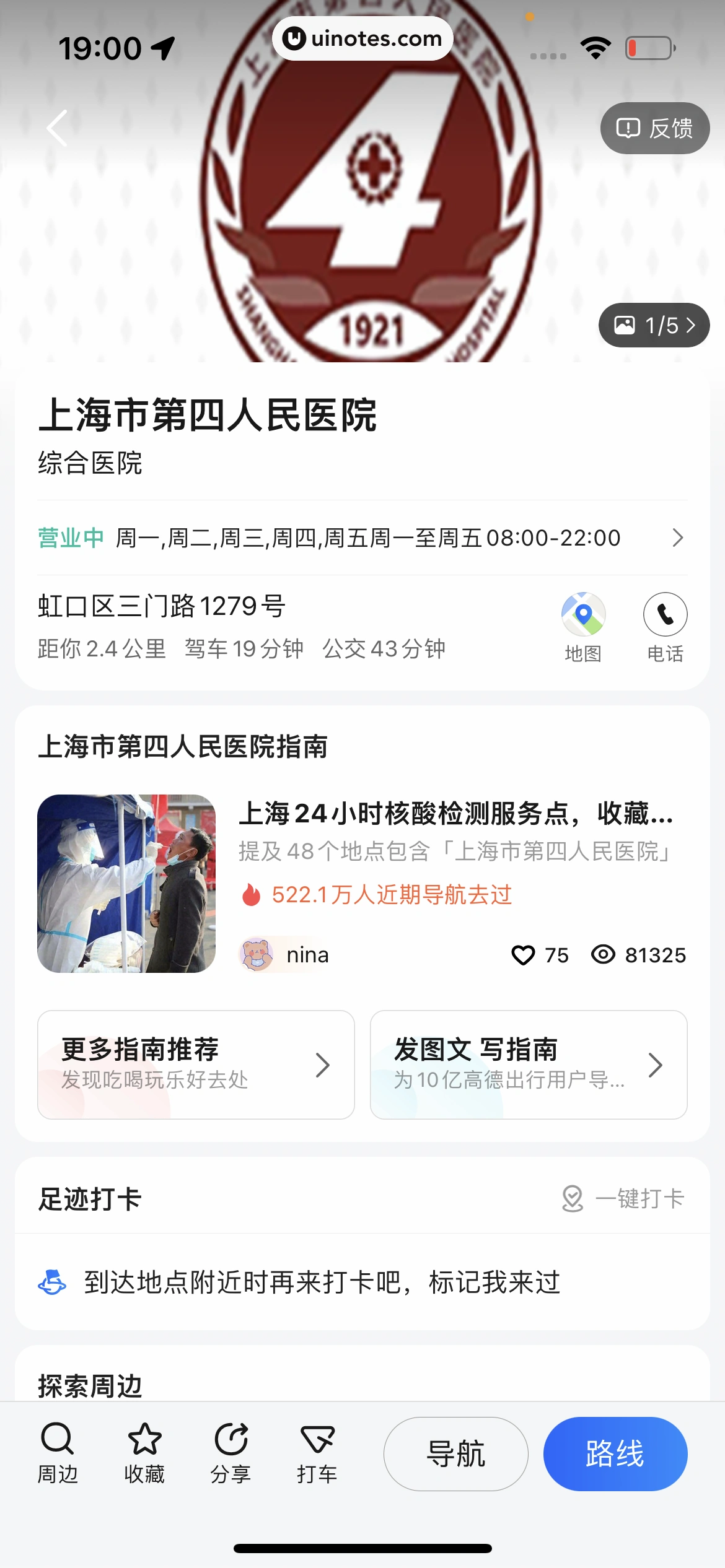The width and height of the screenshot is (725, 1568).
Task: Open 更多指南推荐 card
Action: [x=196, y=1065]
